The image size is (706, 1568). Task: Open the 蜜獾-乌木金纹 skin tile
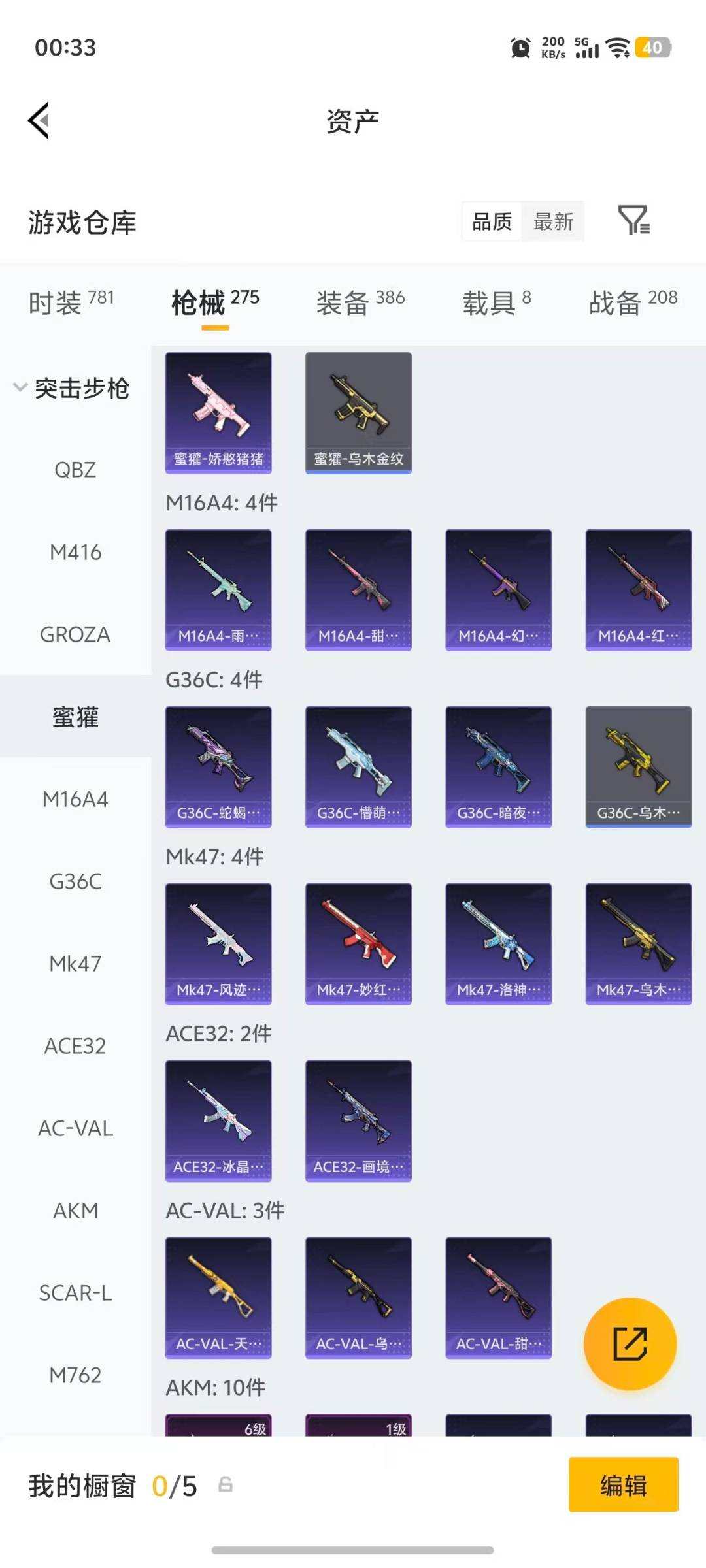(358, 413)
